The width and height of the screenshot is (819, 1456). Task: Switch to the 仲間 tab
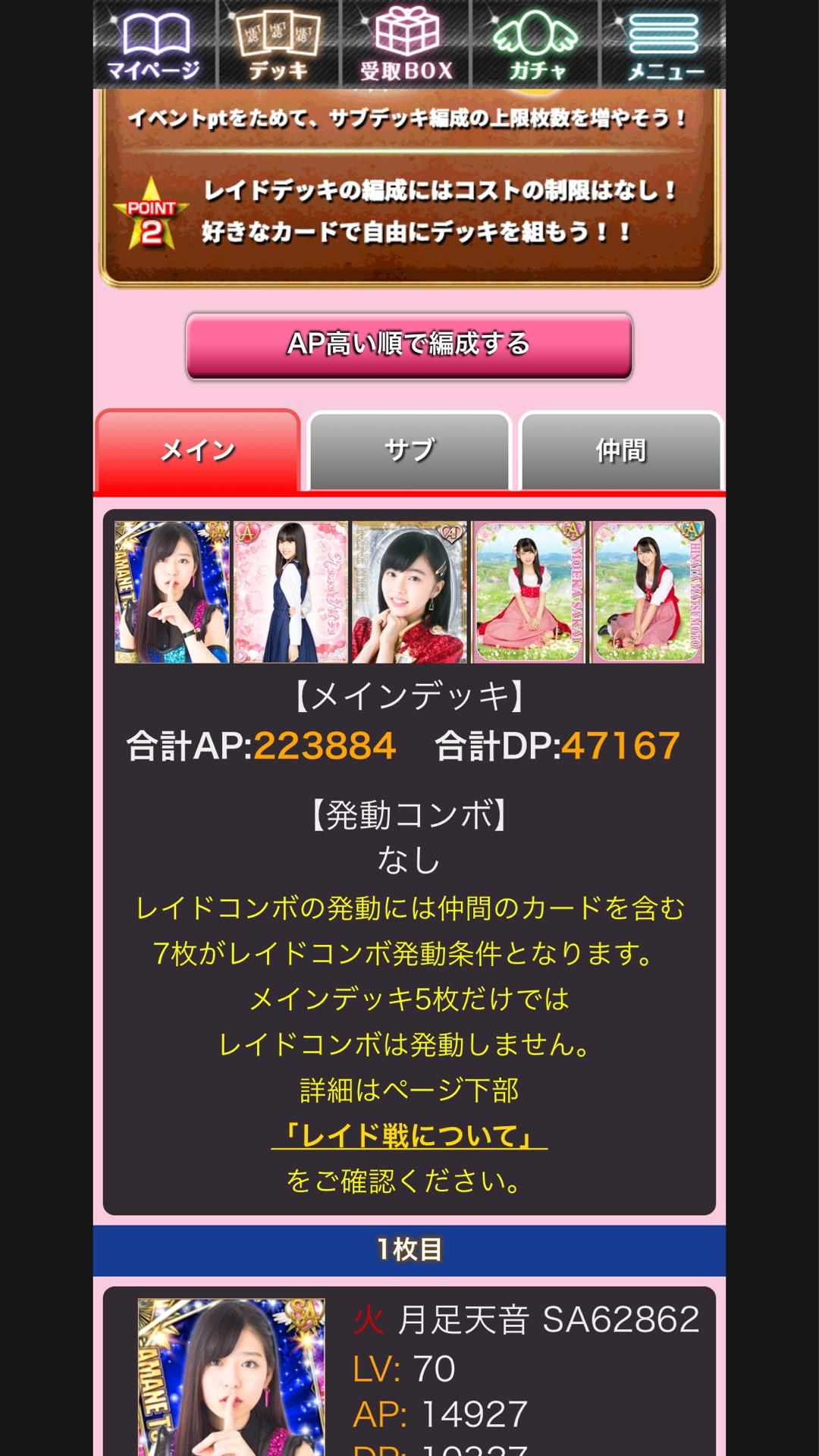point(620,450)
